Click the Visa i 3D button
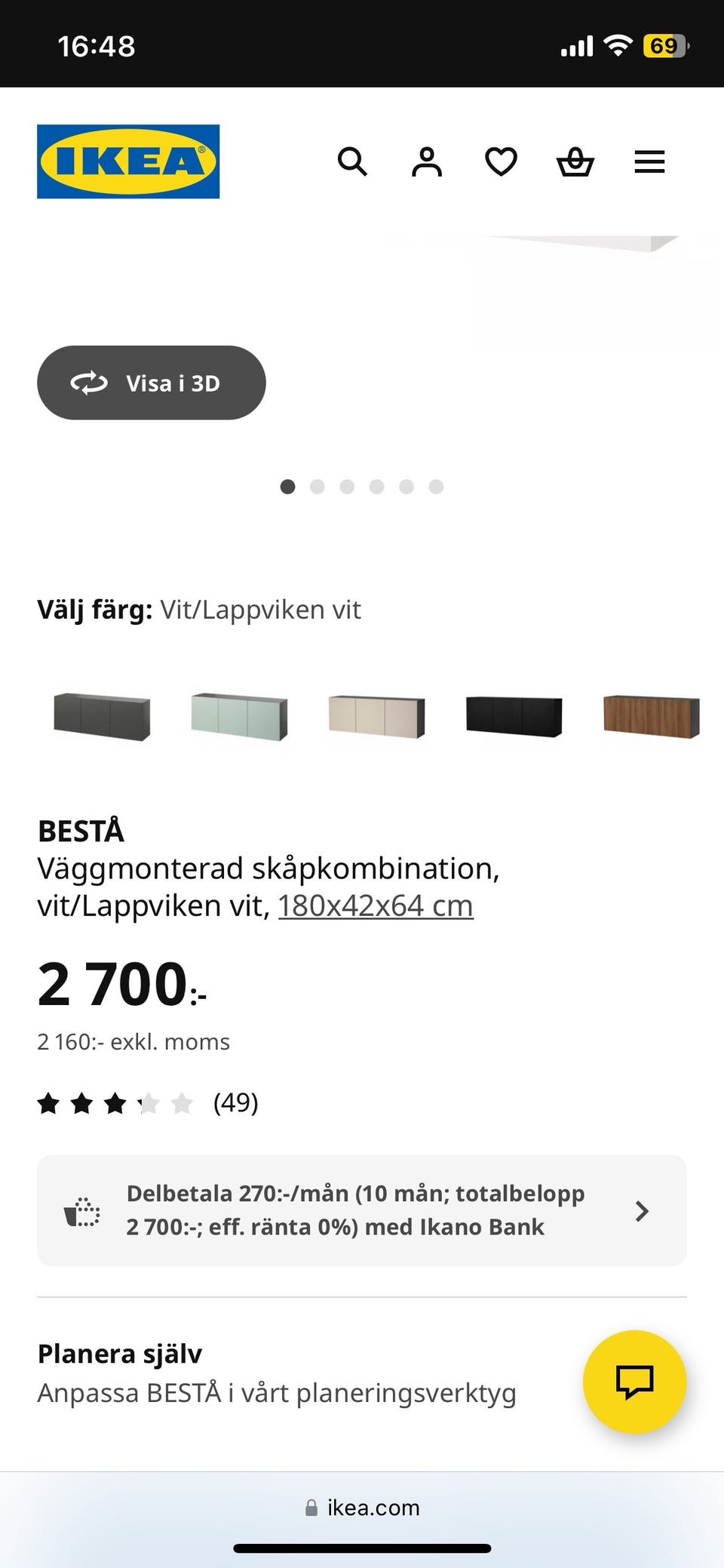 coord(151,383)
